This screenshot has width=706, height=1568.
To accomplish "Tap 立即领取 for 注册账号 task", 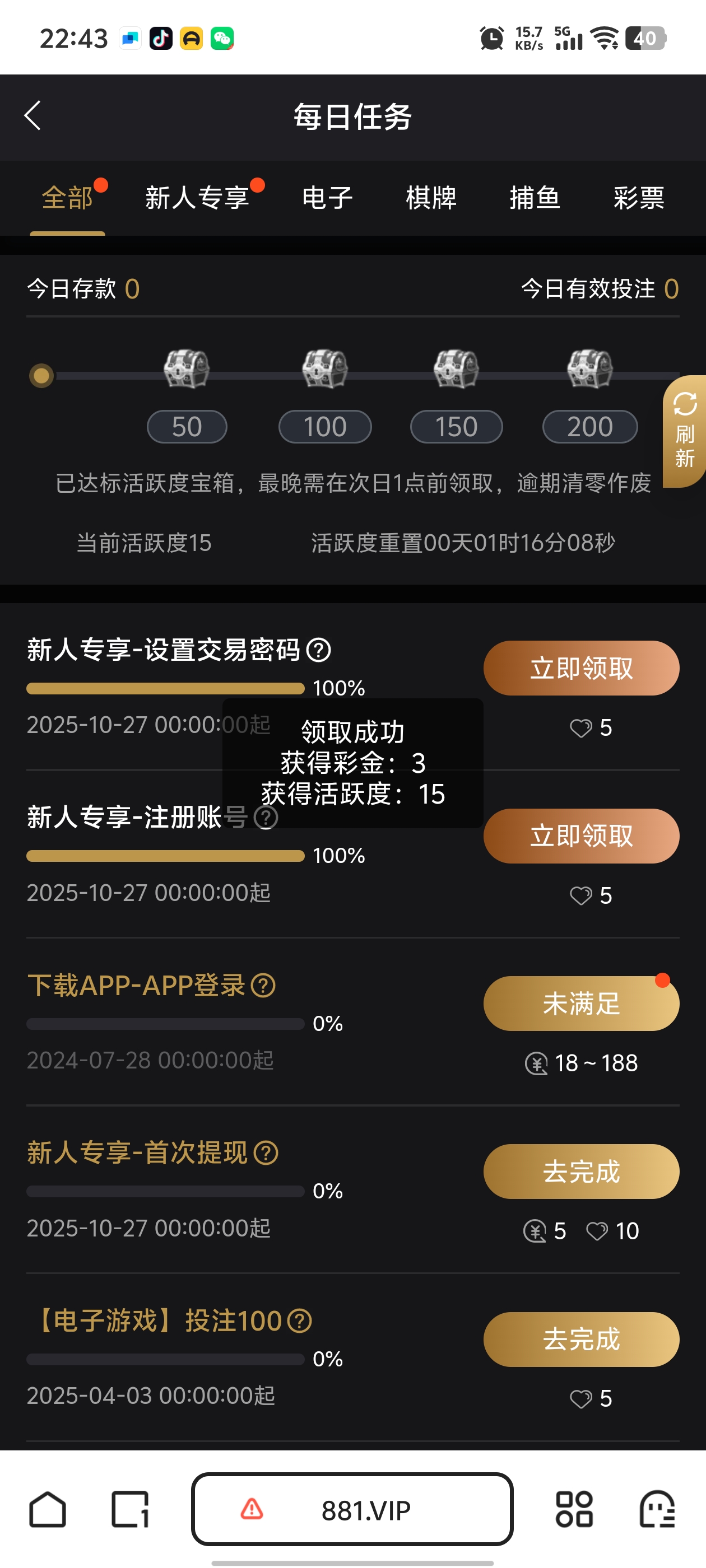I will [x=580, y=836].
